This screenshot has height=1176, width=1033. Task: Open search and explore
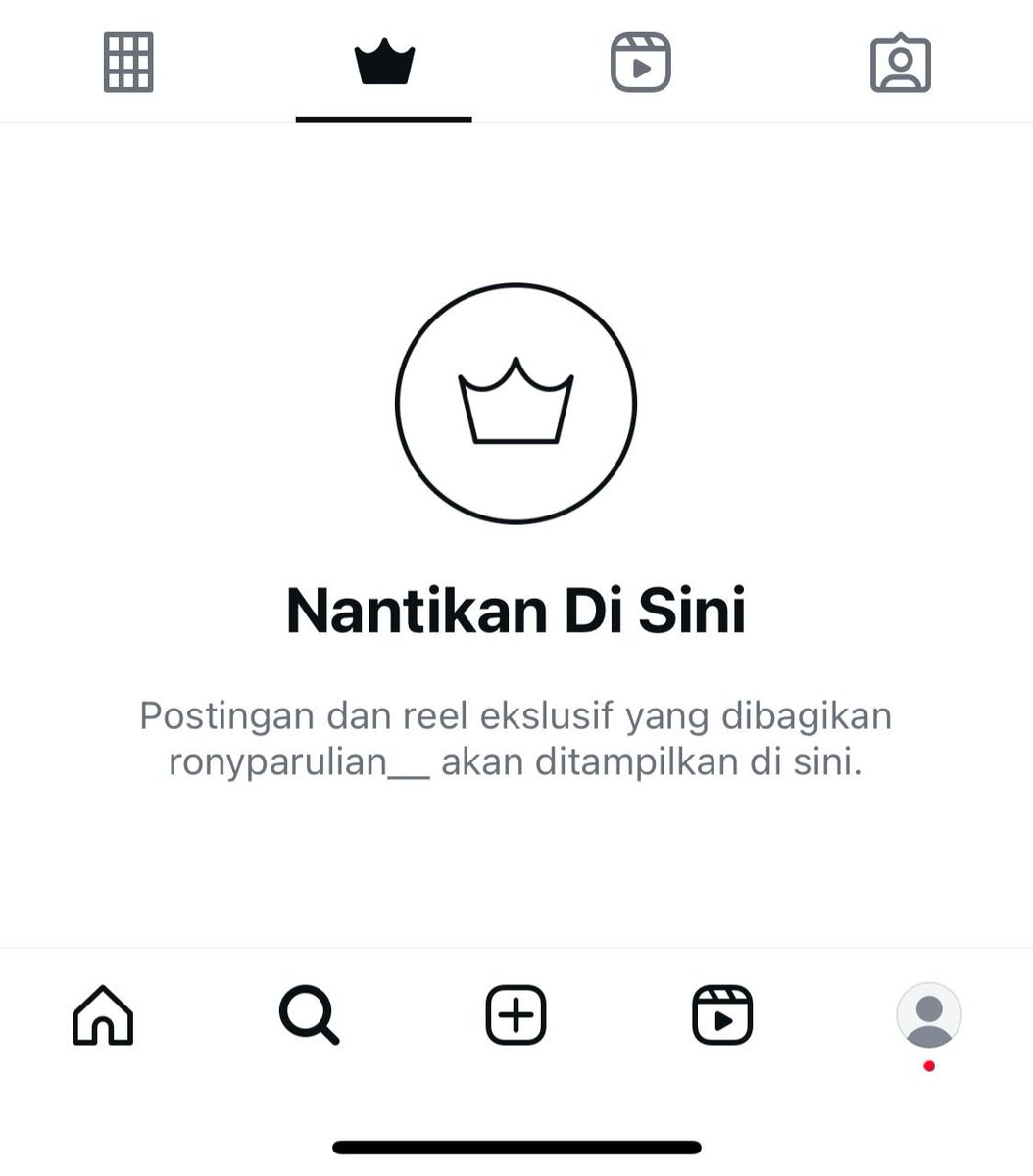click(310, 1014)
